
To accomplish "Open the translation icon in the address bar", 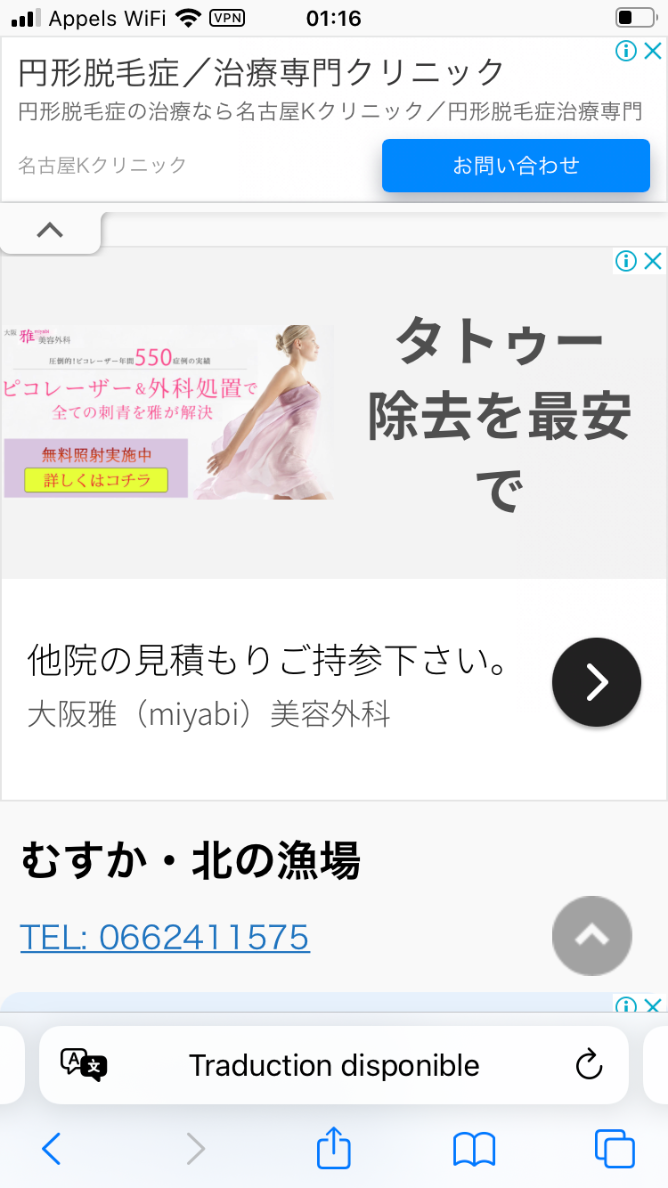I will click(84, 1066).
